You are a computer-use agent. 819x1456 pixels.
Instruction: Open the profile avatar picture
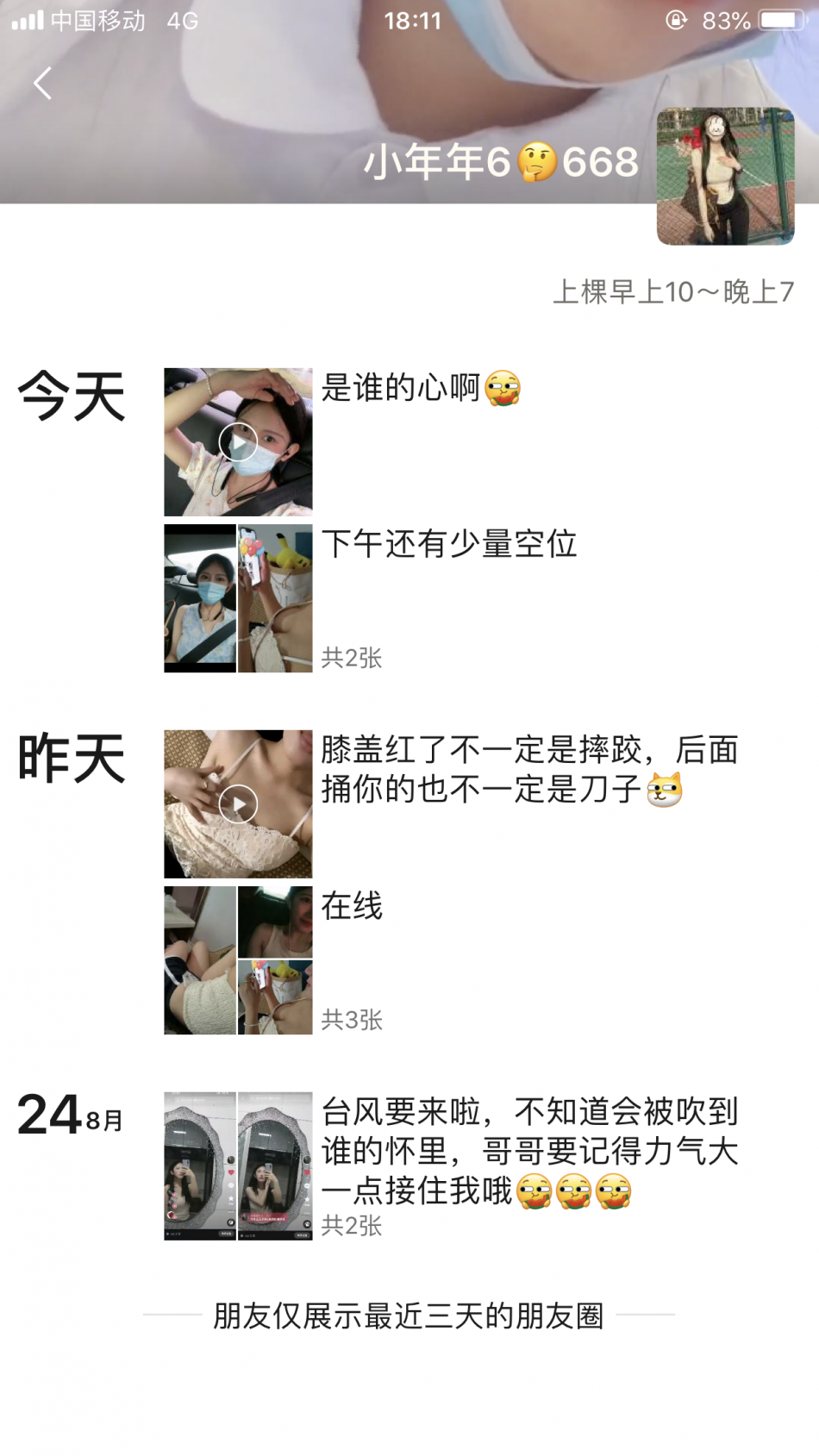click(725, 176)
